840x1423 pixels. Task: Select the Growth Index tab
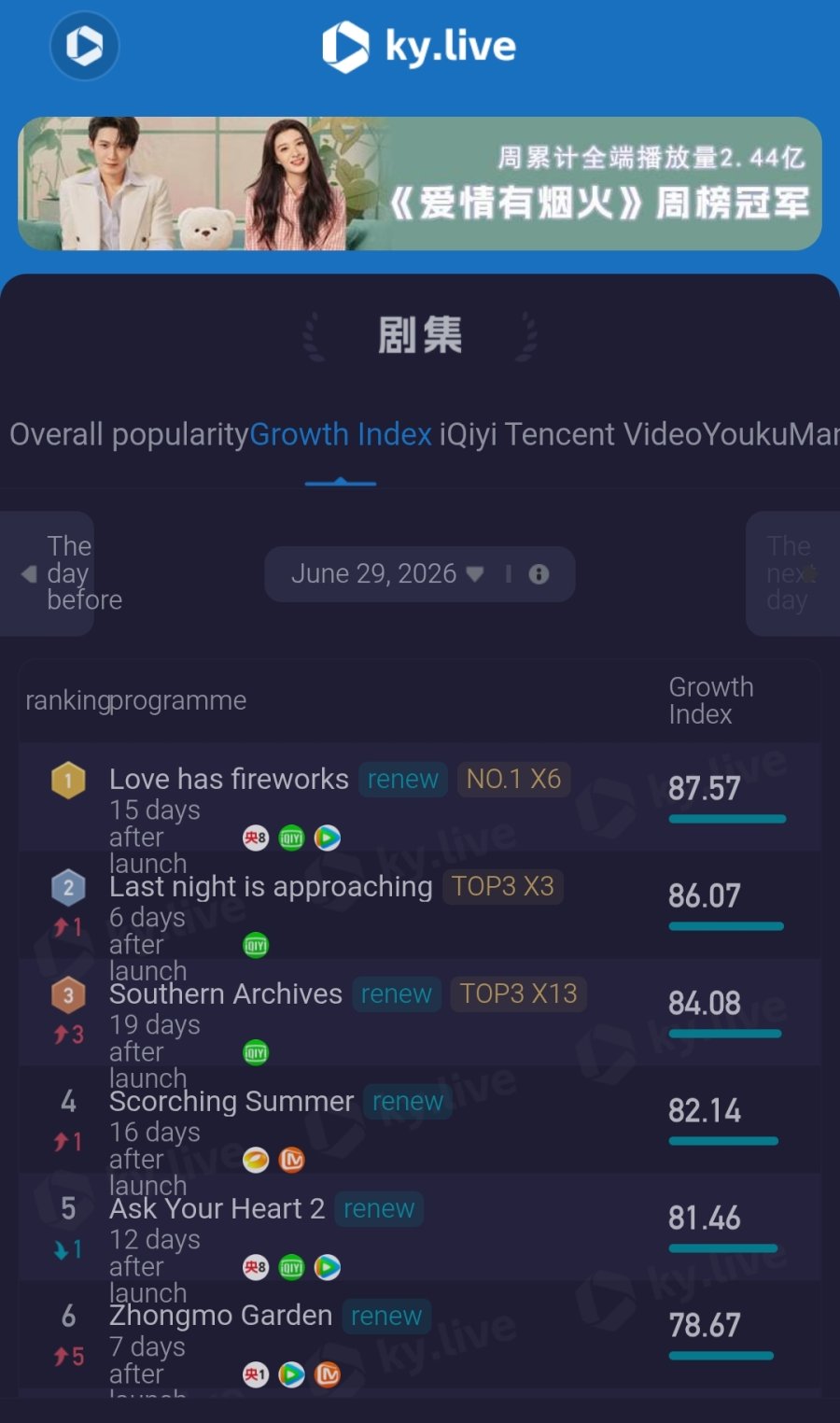coord(341,434)
